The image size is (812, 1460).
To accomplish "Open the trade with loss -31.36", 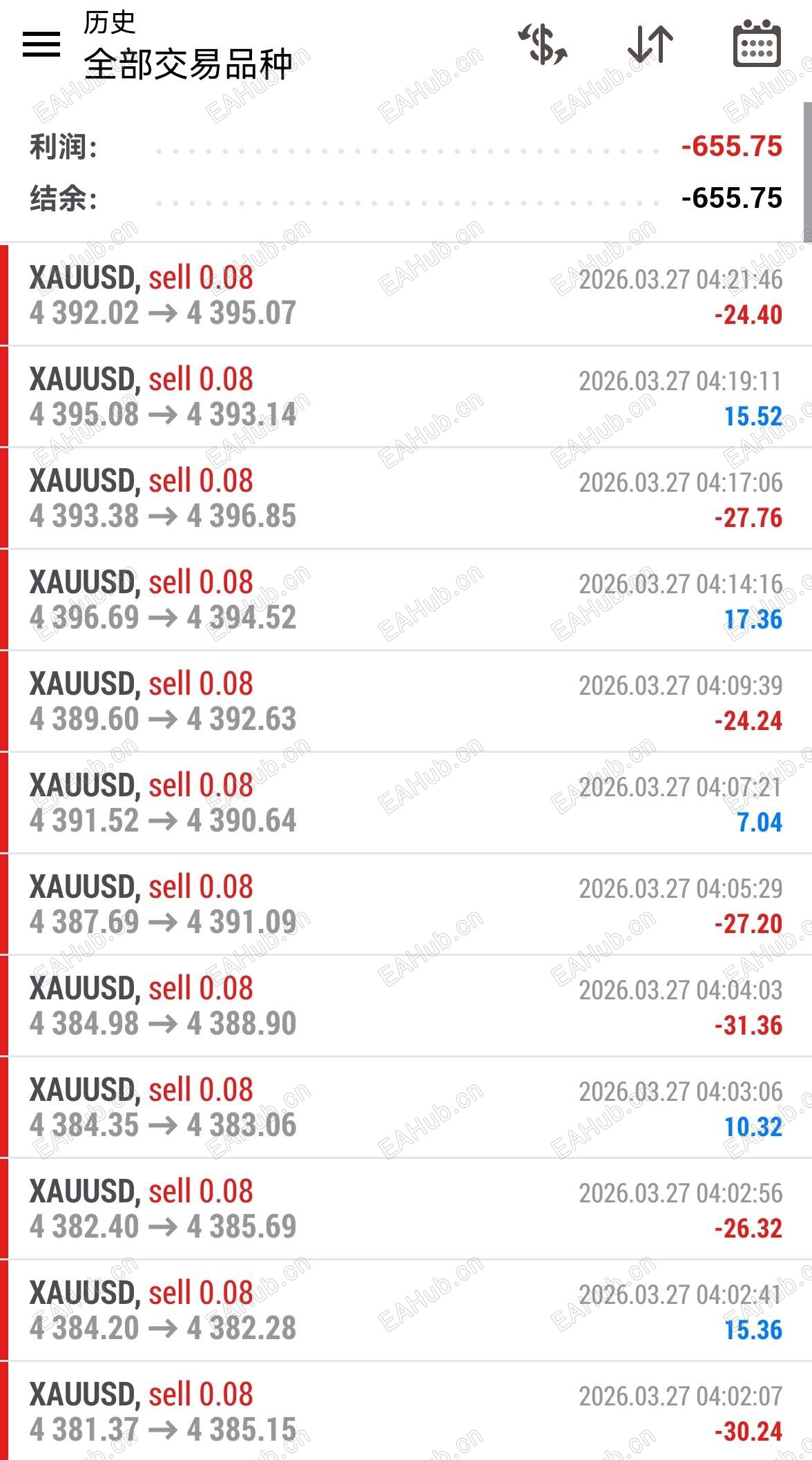I will pyautogui.click(x=406, y=1006).
